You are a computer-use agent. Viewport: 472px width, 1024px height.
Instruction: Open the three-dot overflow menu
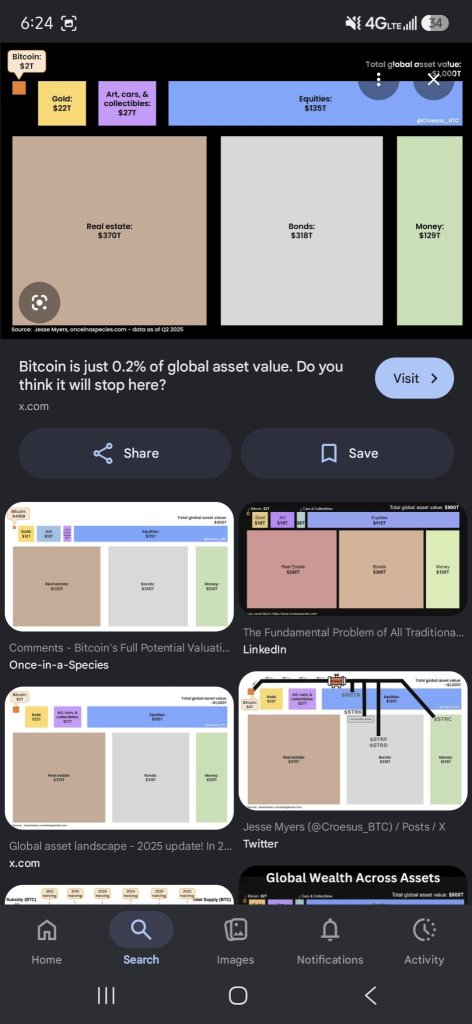pyautogui.click(x=378, y=80)
